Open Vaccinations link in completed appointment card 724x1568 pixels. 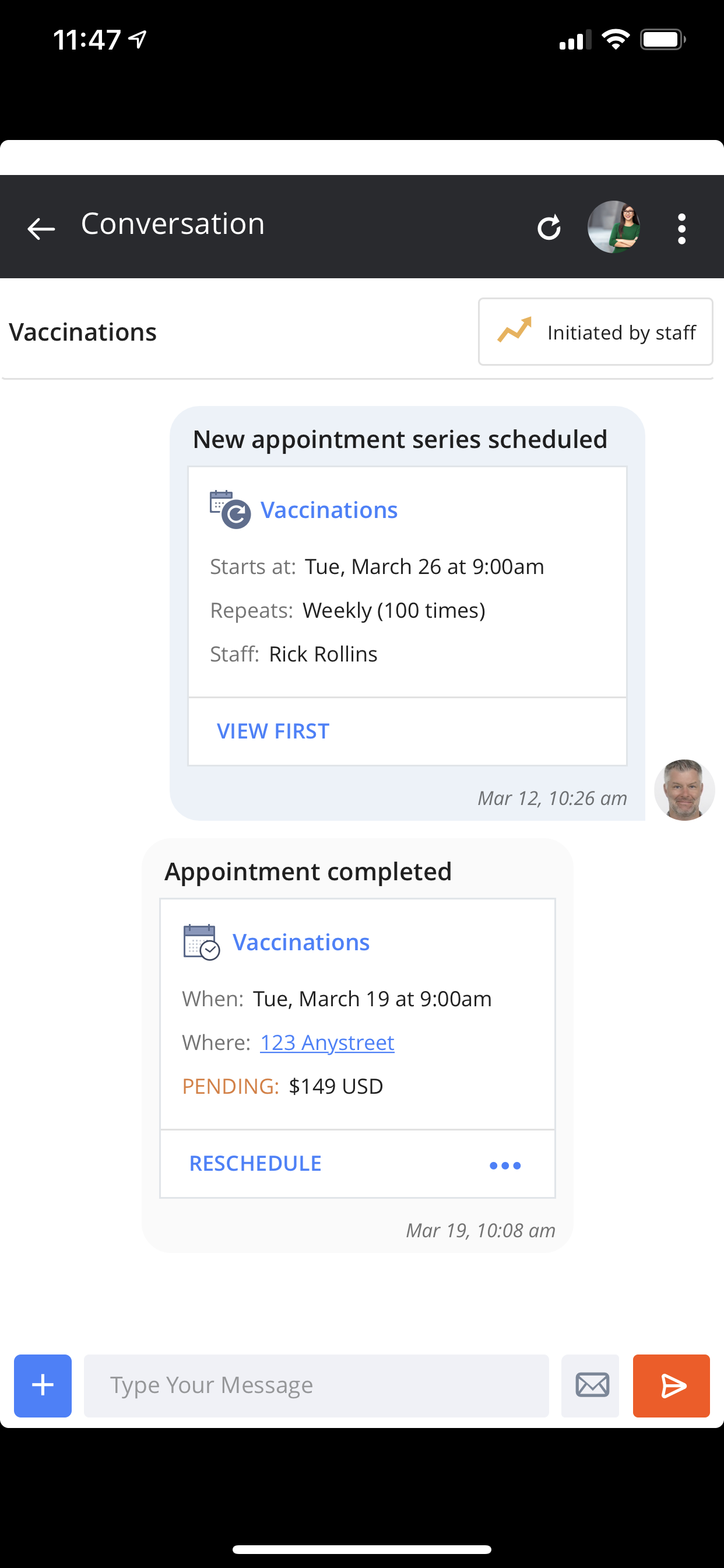[301, 942]
